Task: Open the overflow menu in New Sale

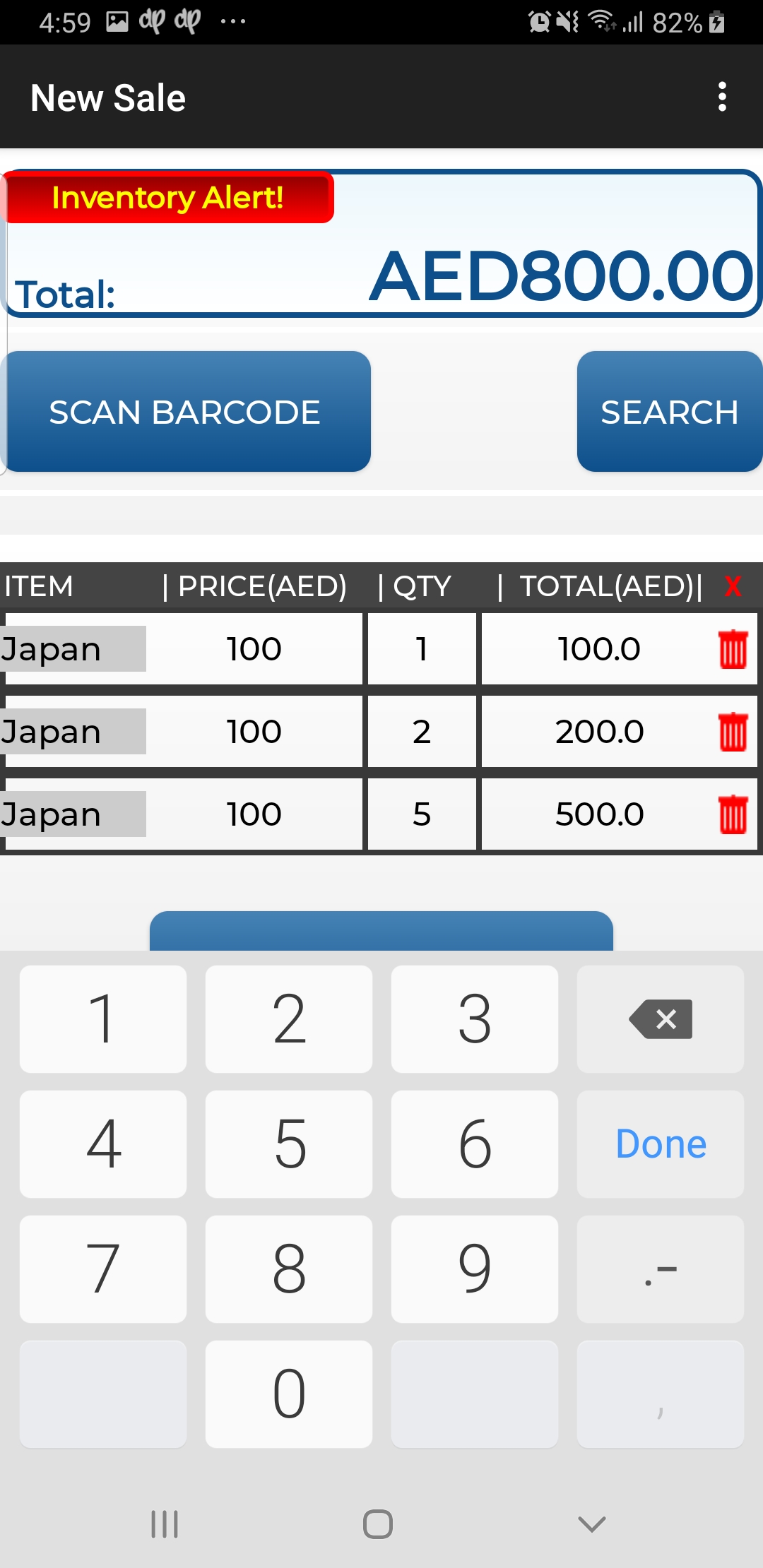Action: [x=721, y=97]
